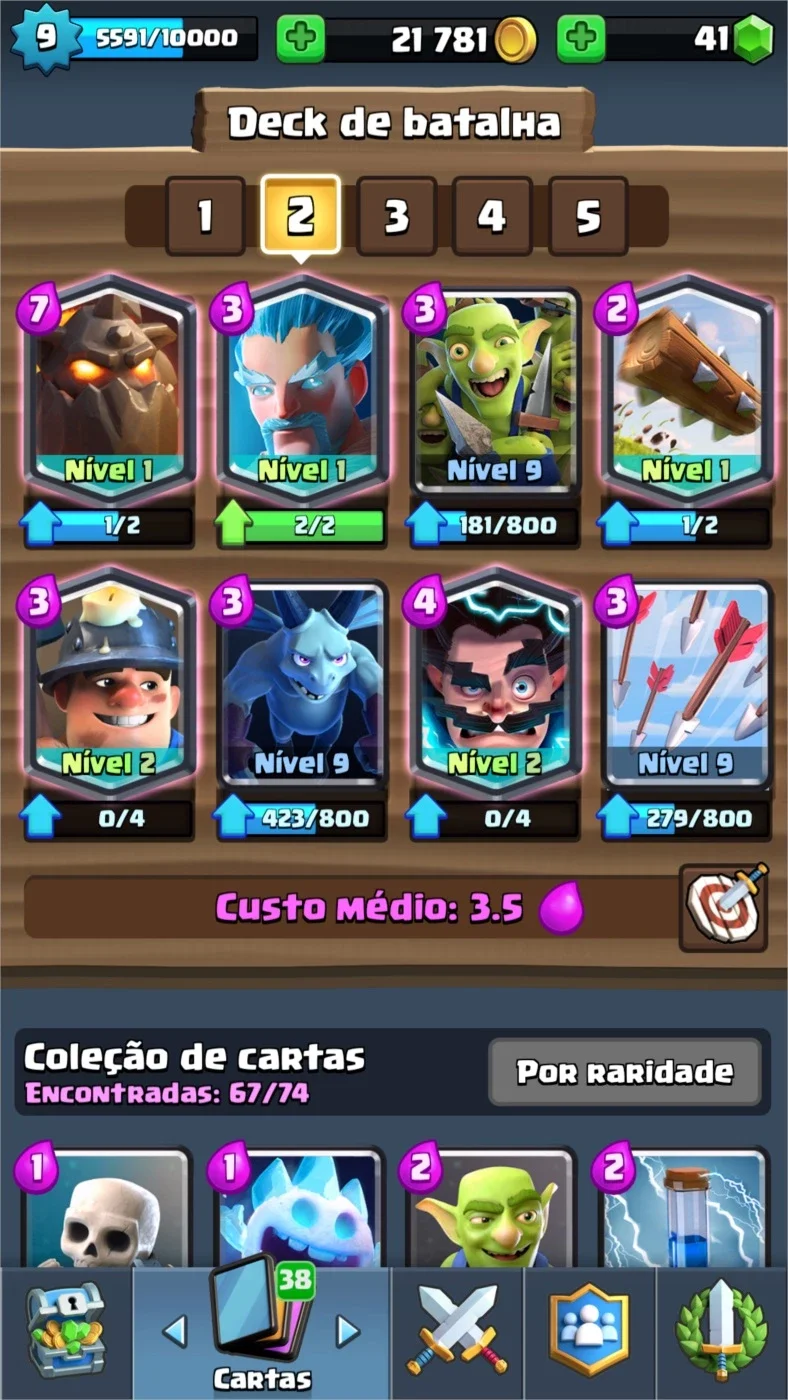The height and width of the screenshot is (1400, 788).
Task: Select battle deck 5
Action: click(588, 216)
